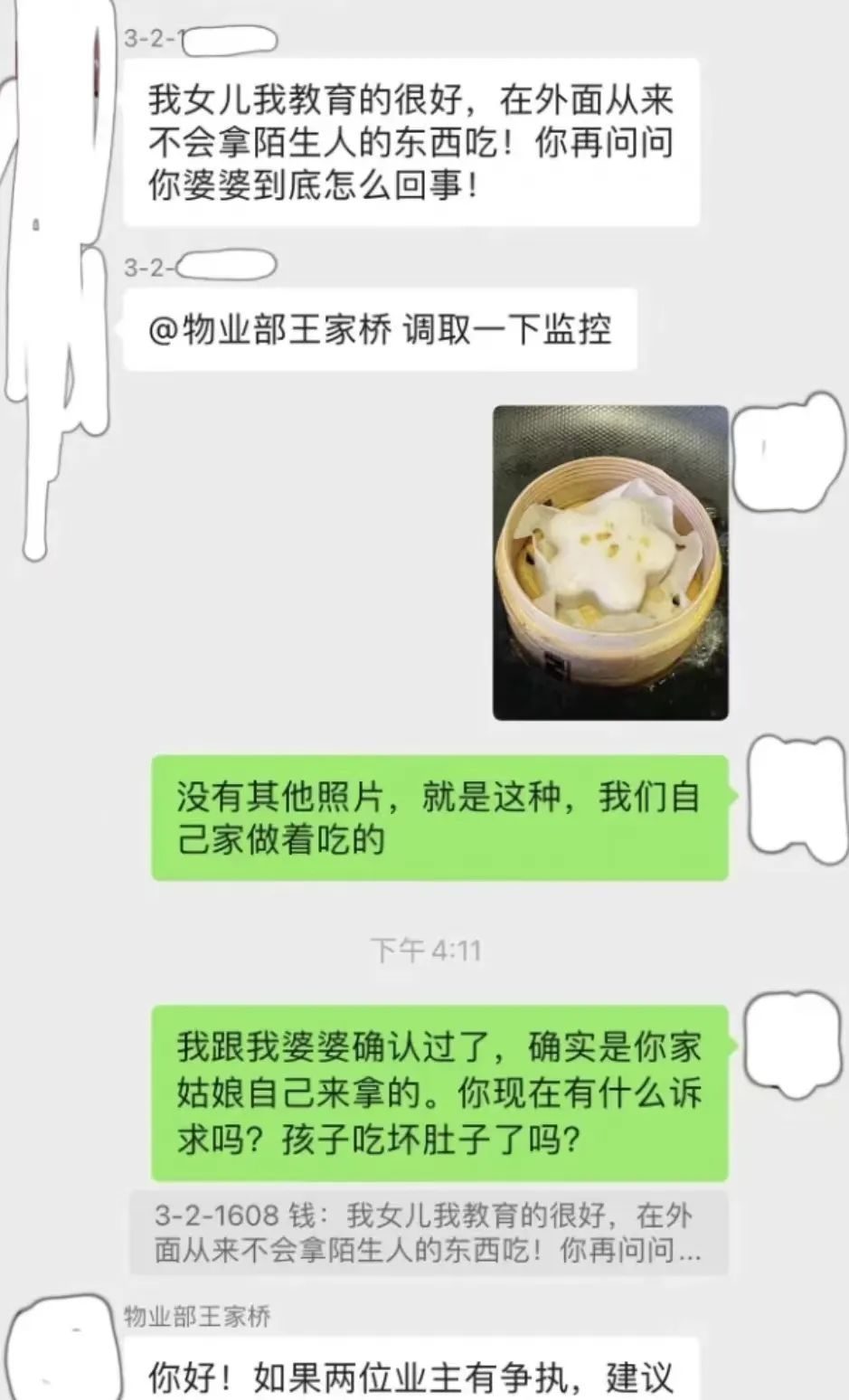Screen dimensions: 849x1400
Task: Click the green bubble 我跟我婆婆确认过了
Action: (x=439, y=1085)
